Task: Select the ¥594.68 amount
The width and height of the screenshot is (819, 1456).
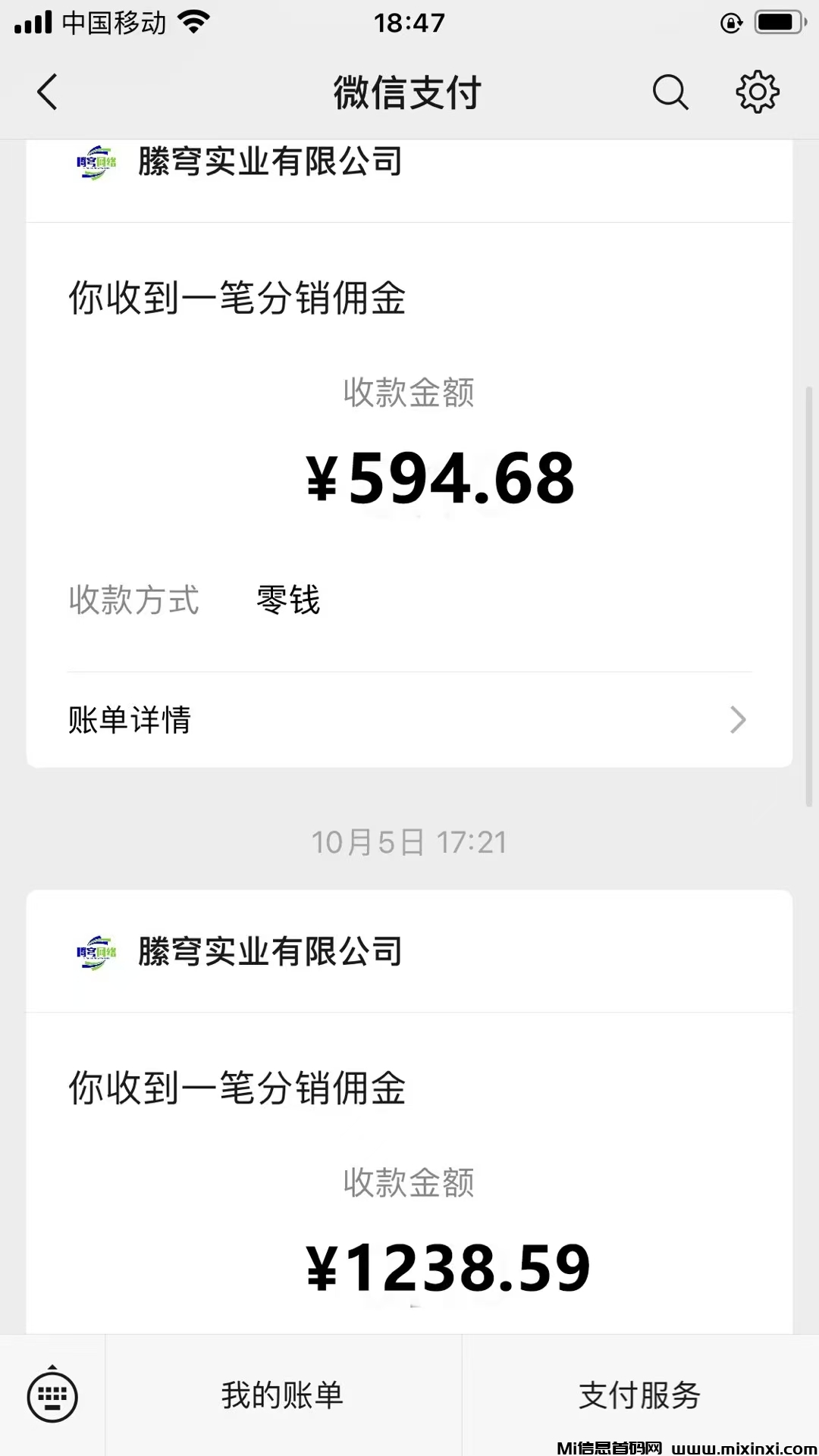Action: 444,478
